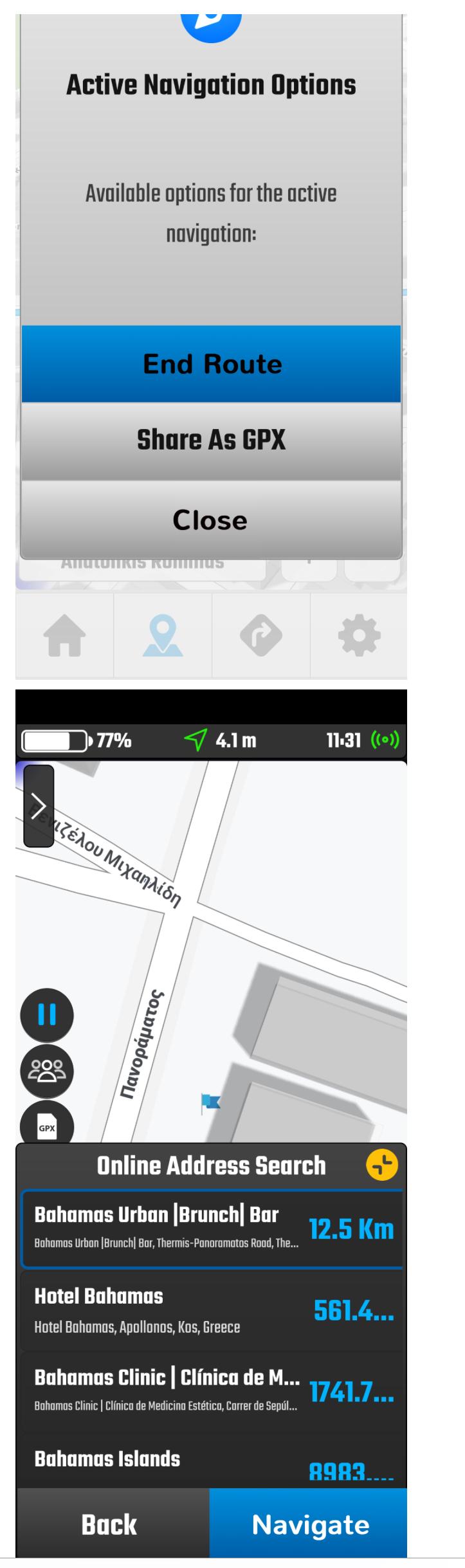Open the GPX file icon
This screenshot has height=1568, width=465.
tap(47, 1126)
